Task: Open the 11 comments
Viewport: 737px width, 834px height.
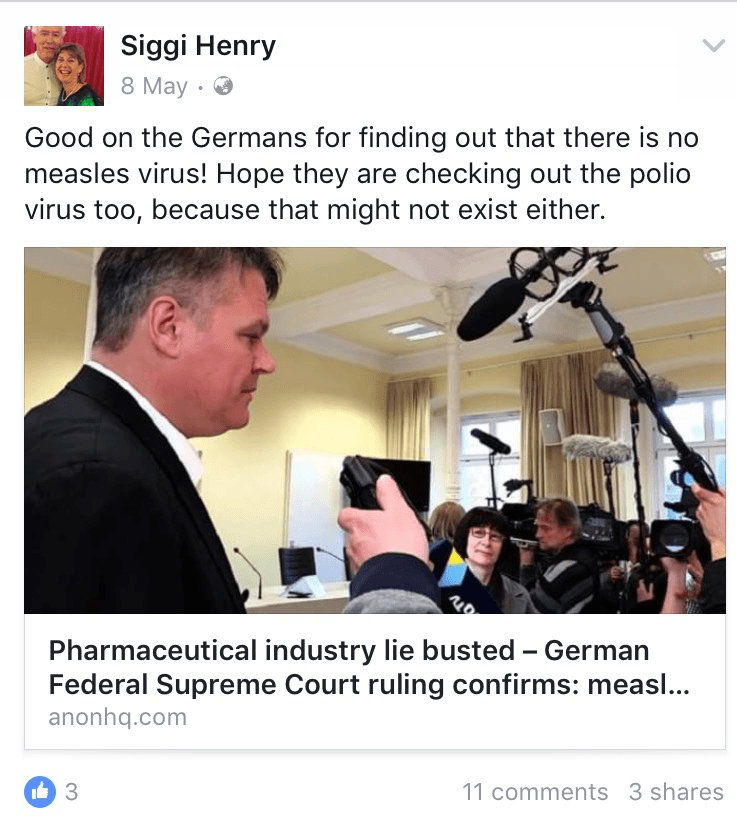Action: [534, 792]
